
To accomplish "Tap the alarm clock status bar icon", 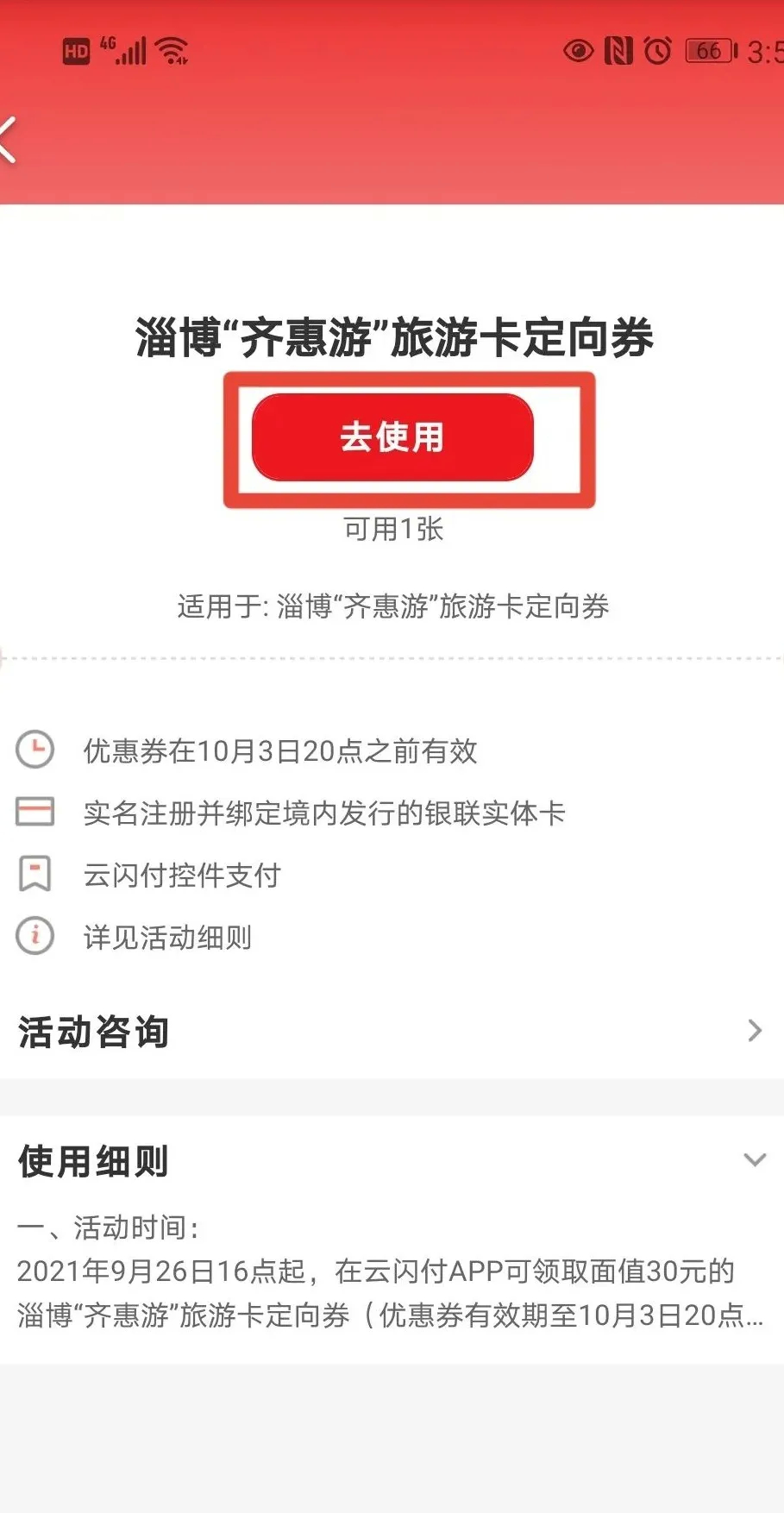I will pos(657,52).
